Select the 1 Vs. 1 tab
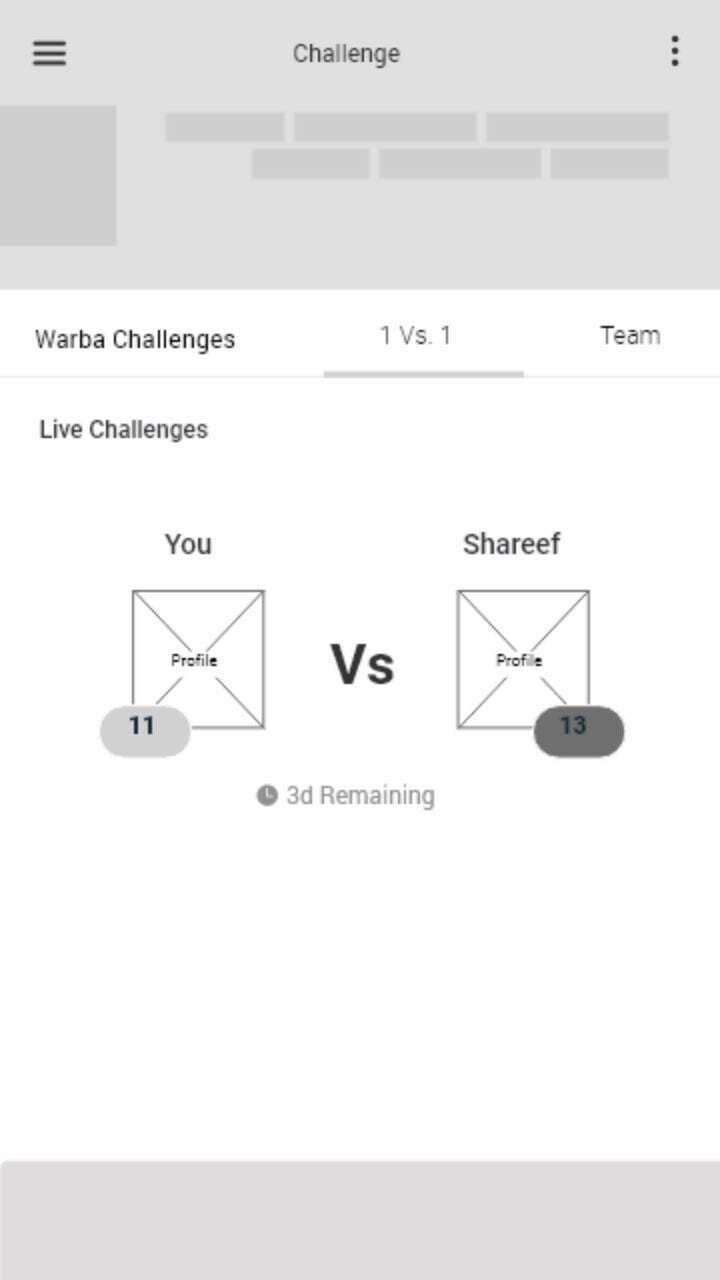Viewport: 720px width, 1280px height. (x=416, y=336)
